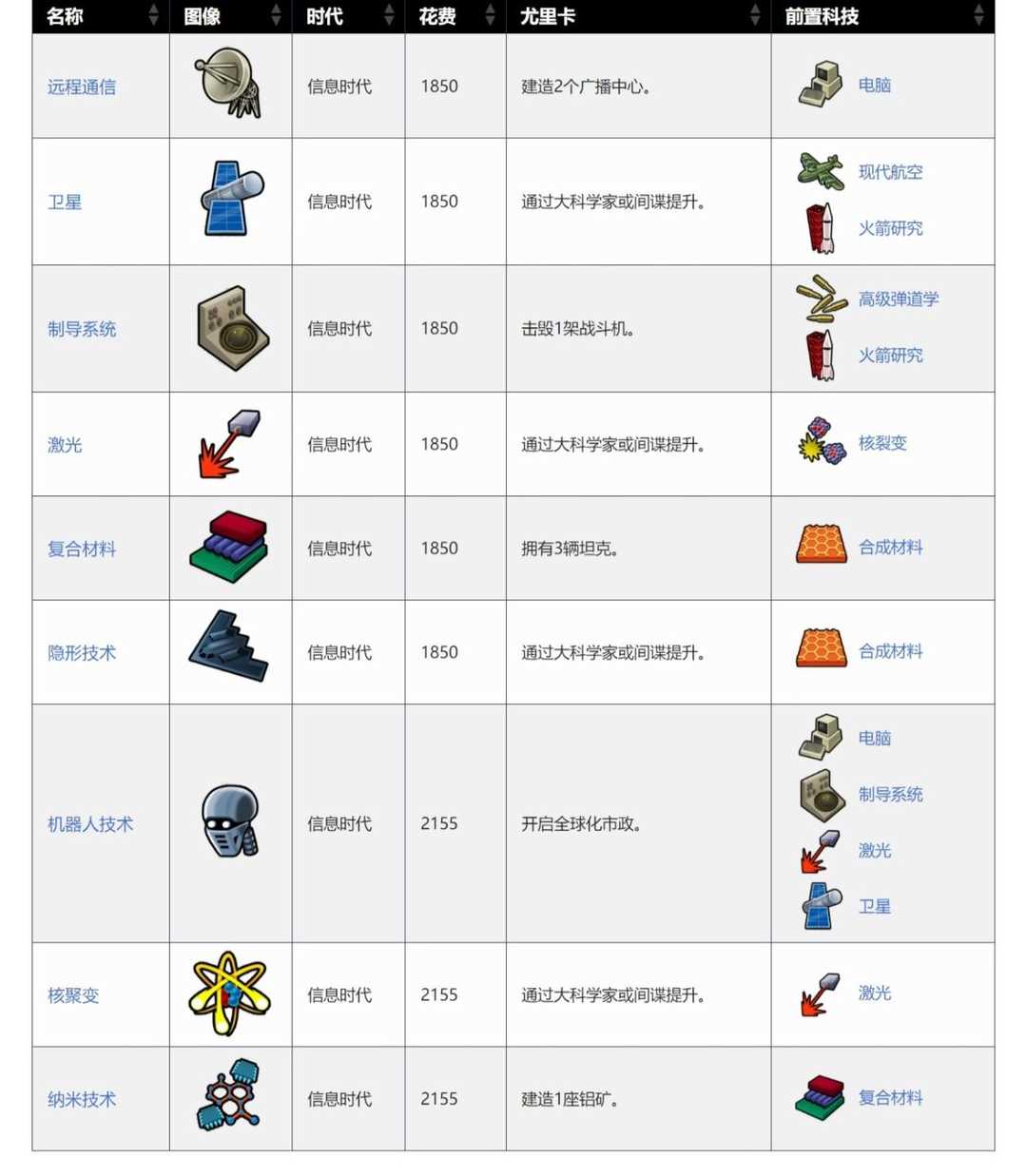The image size is (1026, 1176).
Task: Open 电脑 link in the 远程通信 row
Action: coord(874,85)
